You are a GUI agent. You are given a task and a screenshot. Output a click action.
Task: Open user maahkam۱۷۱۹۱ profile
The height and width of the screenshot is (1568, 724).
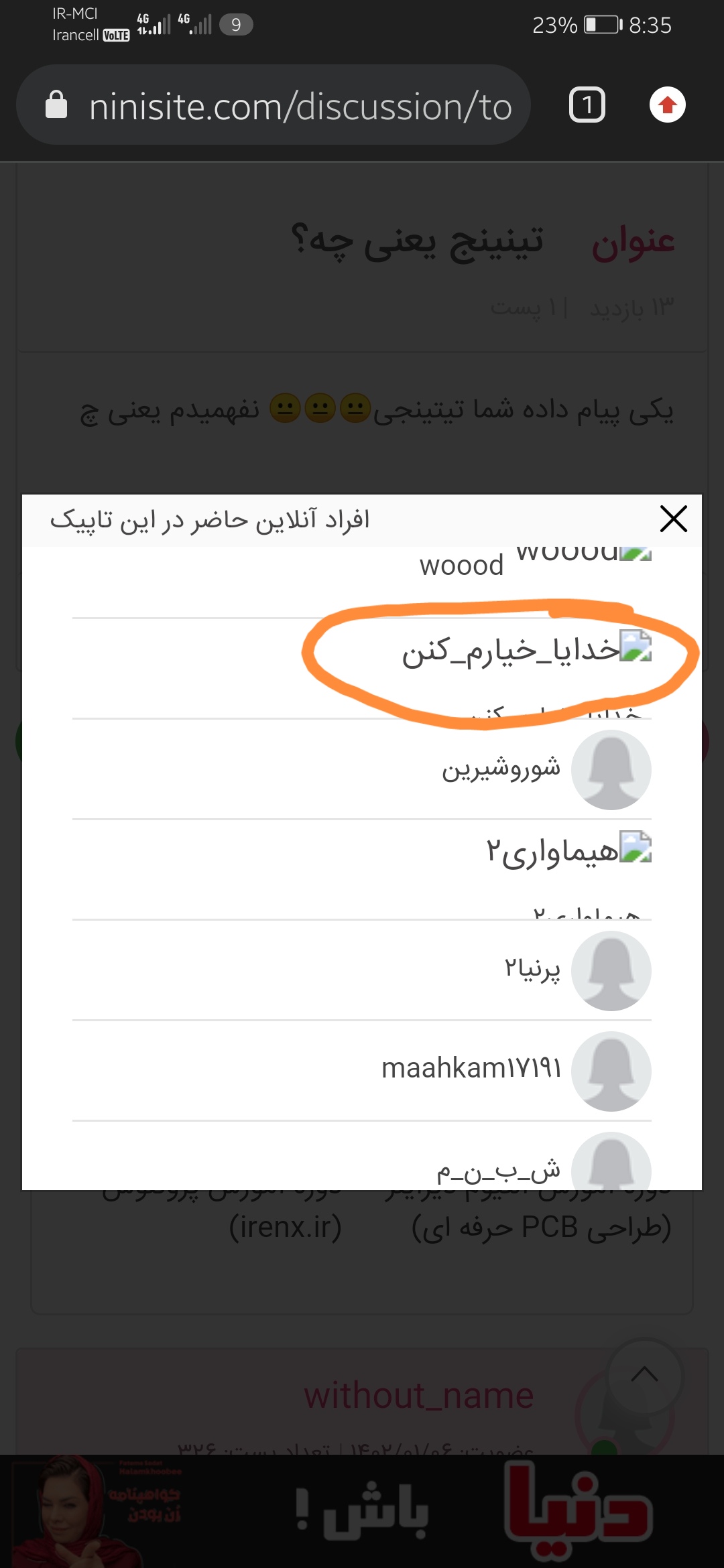(x=471, y=1068)
